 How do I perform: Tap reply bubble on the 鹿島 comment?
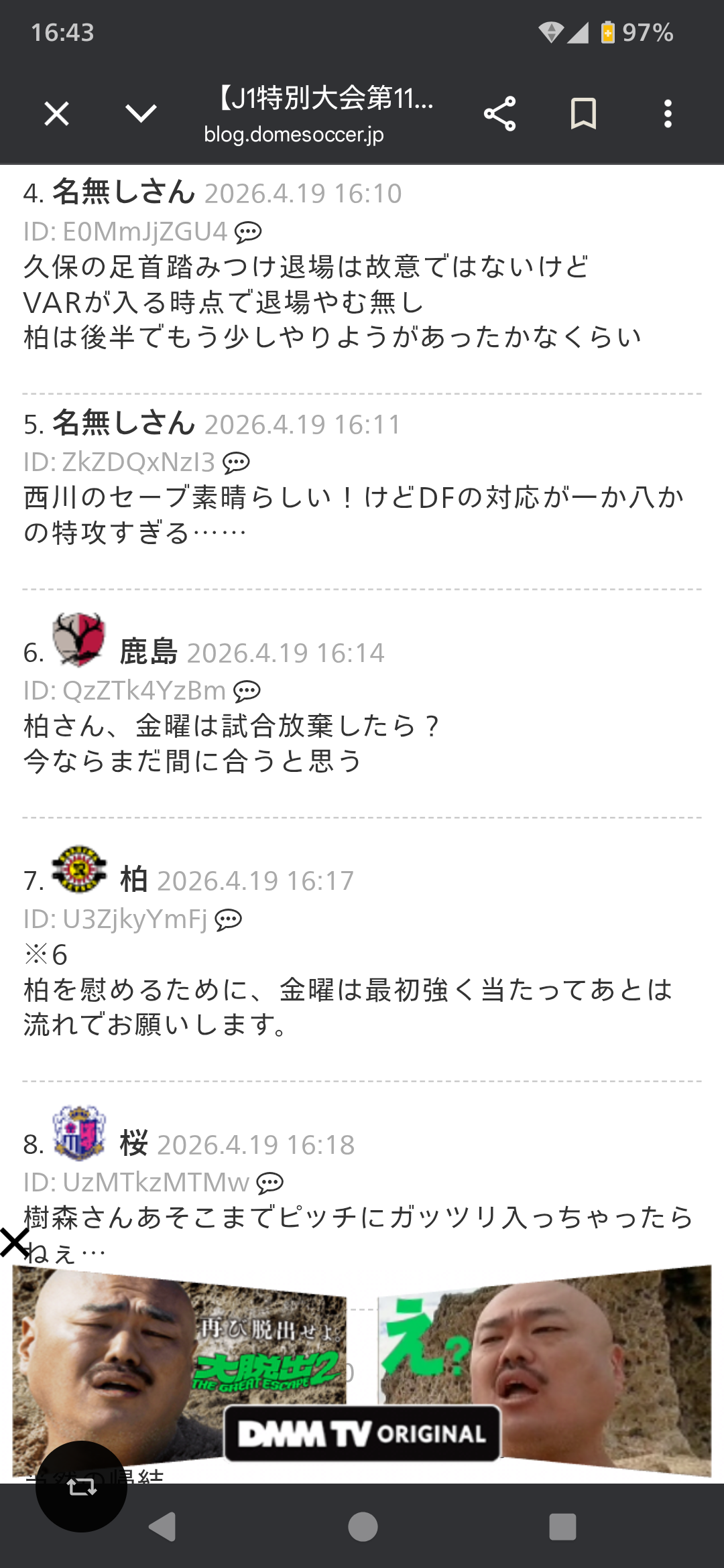(x=247, y=691)
